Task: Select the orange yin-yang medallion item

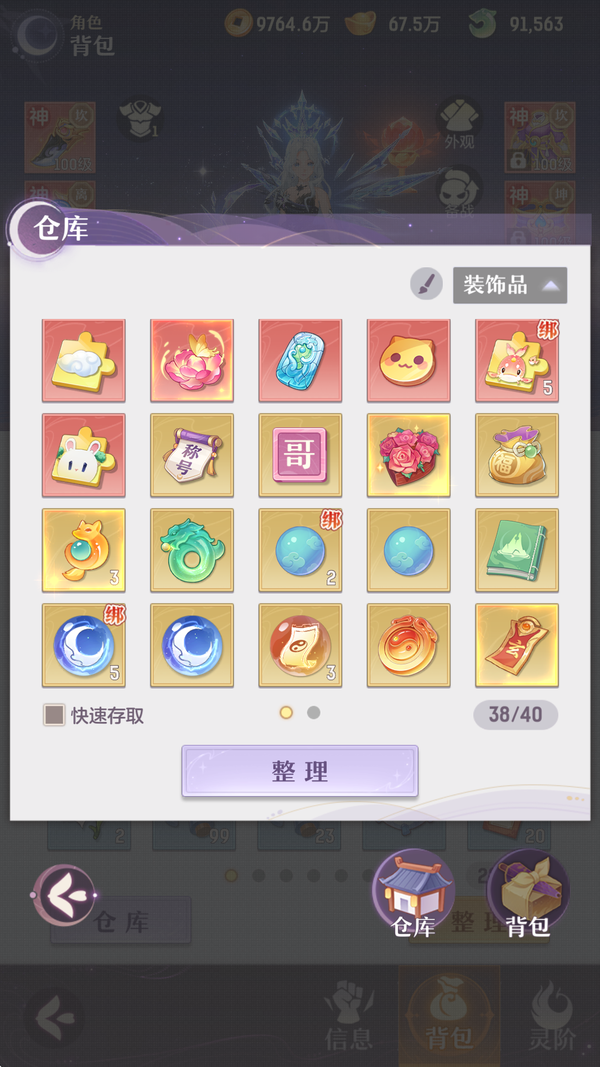Action: pyautogui.click(x=408, y=645)
